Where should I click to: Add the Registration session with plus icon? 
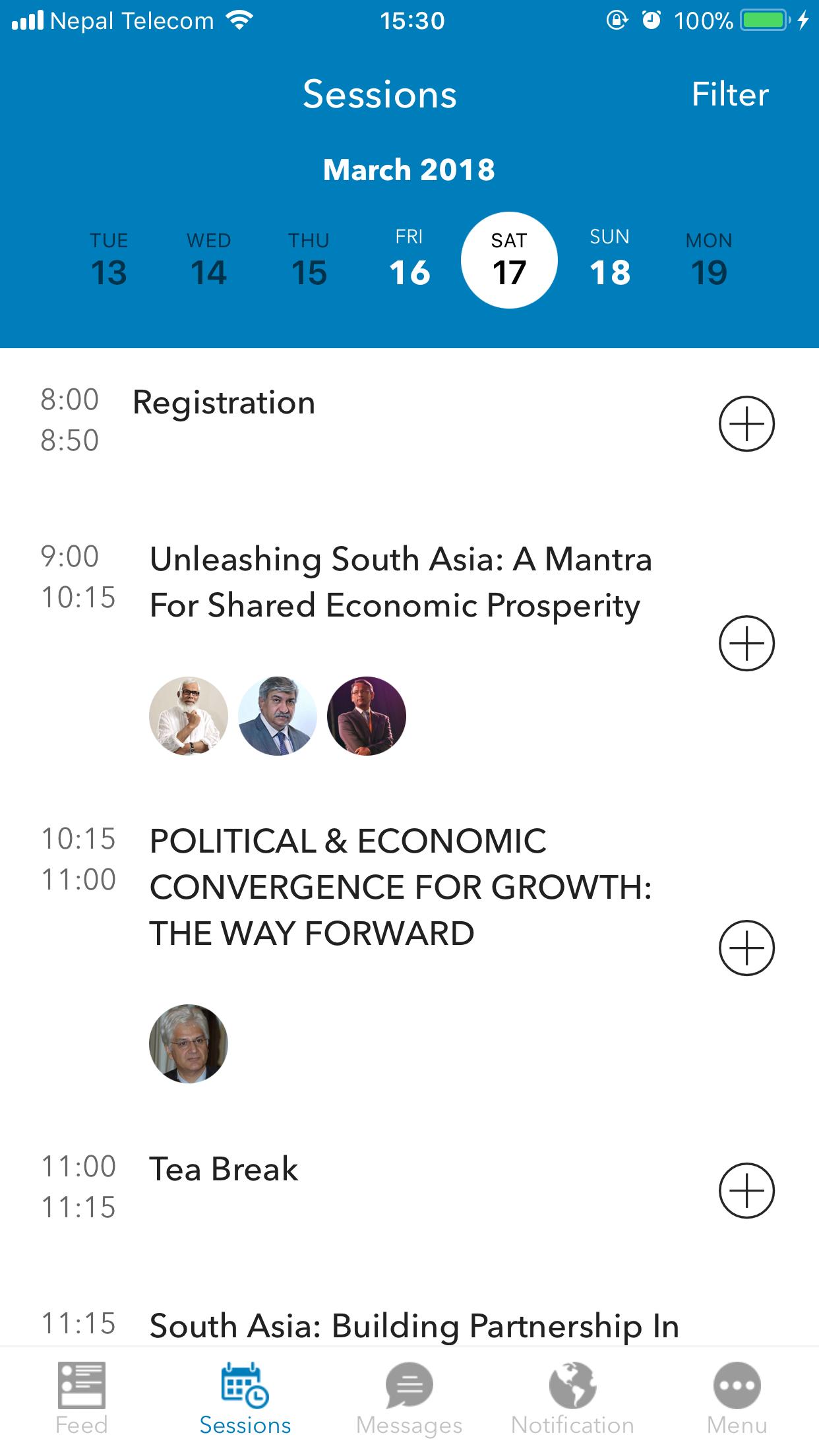pyautogui.click(x=746, y=424)
